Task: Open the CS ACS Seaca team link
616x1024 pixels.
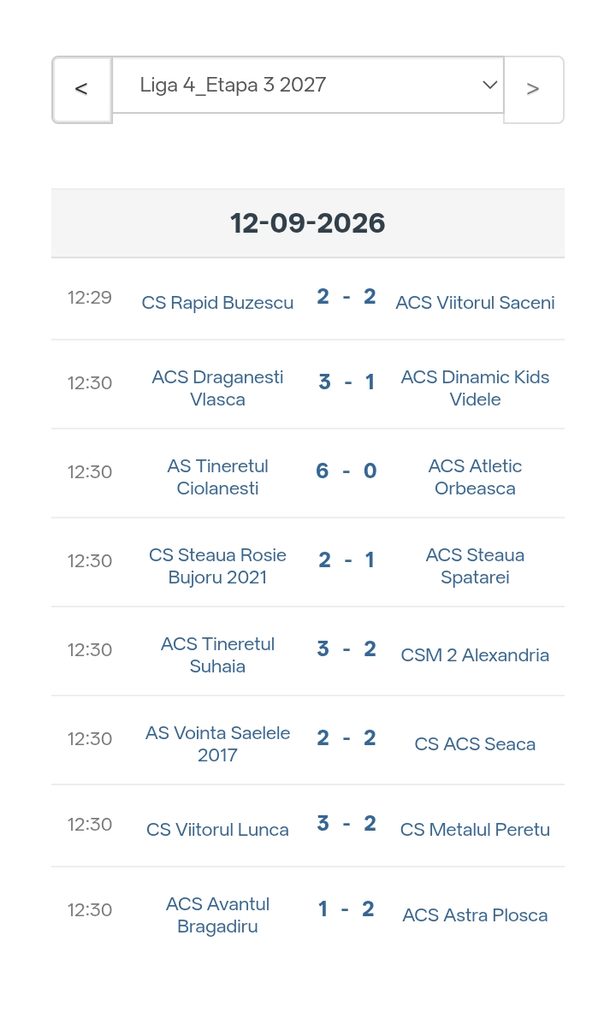Action: (475, 744)
